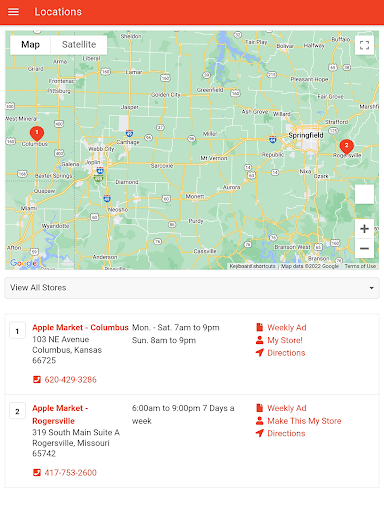Viewport: 384px width, 512px height.
Task: Select the Map view option
Action: (30, 45)
